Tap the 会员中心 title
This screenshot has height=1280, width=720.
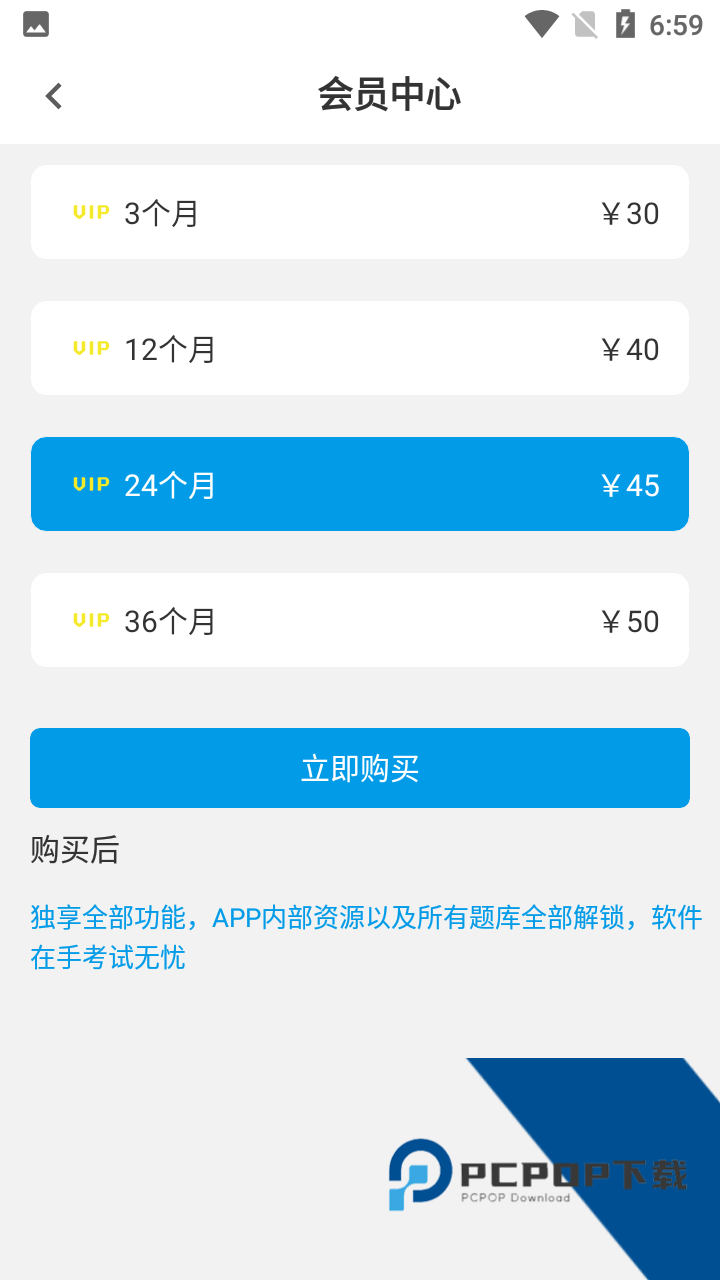point(390,95)
